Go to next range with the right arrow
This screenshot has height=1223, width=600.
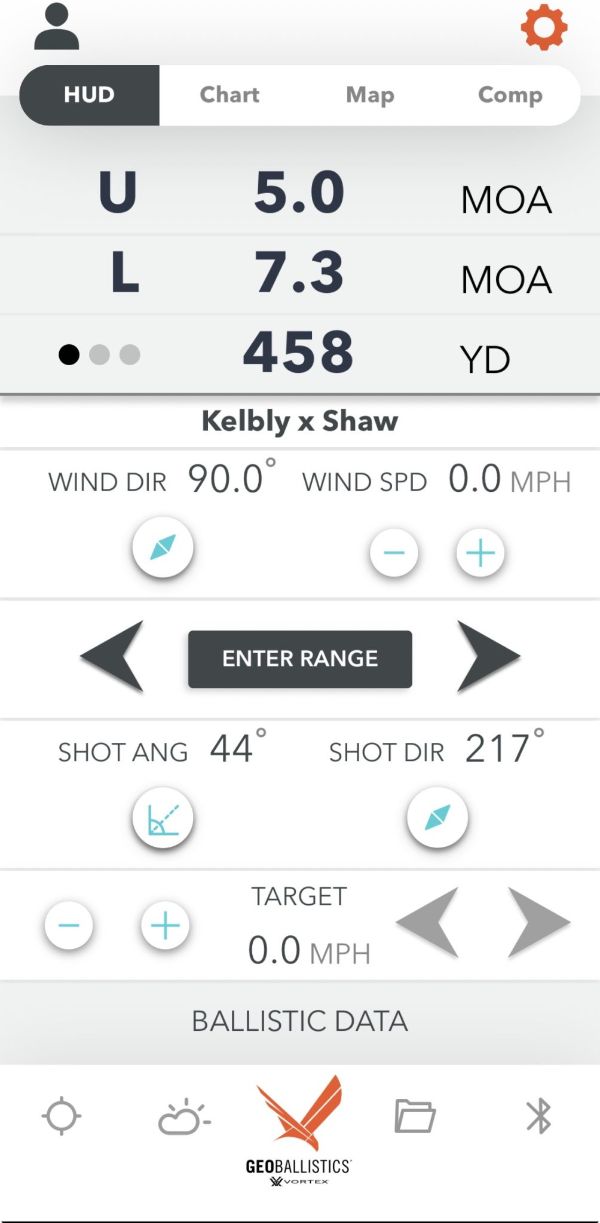(488, 657)
